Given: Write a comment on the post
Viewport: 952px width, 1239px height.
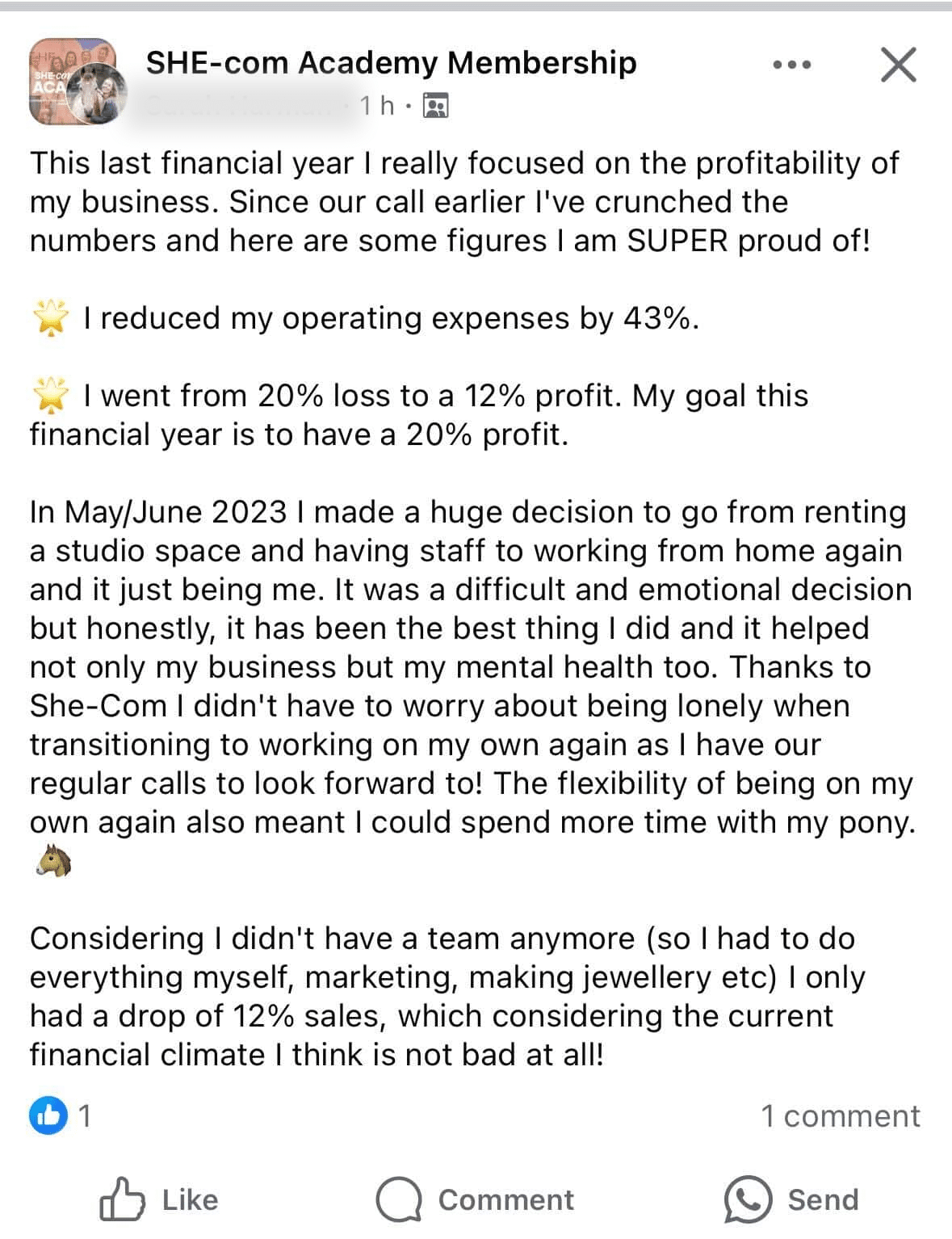Looking at the screenshot, I should 475,1199.
